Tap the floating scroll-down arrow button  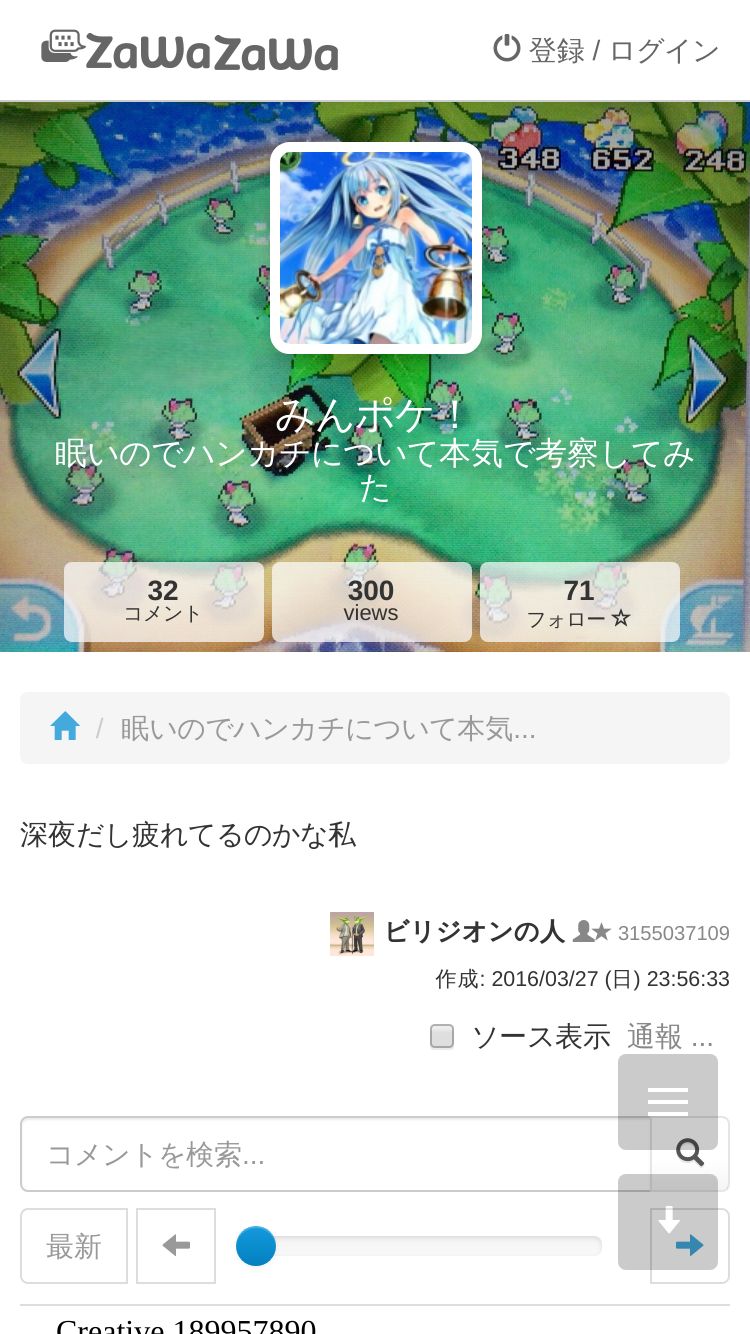(x=668, y=1222)
